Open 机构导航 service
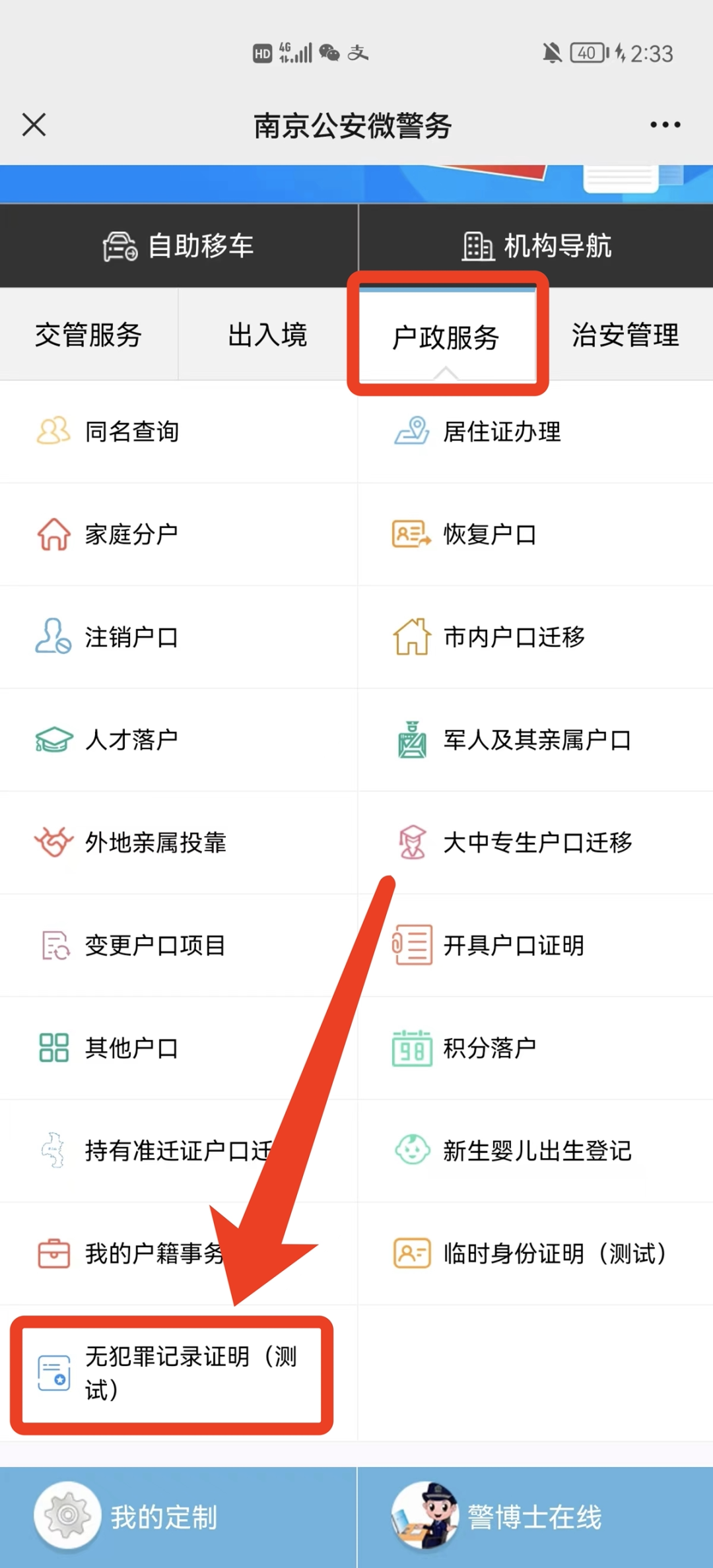The width and height of the screenshot is (713, 1568). [x=536, y=246]
